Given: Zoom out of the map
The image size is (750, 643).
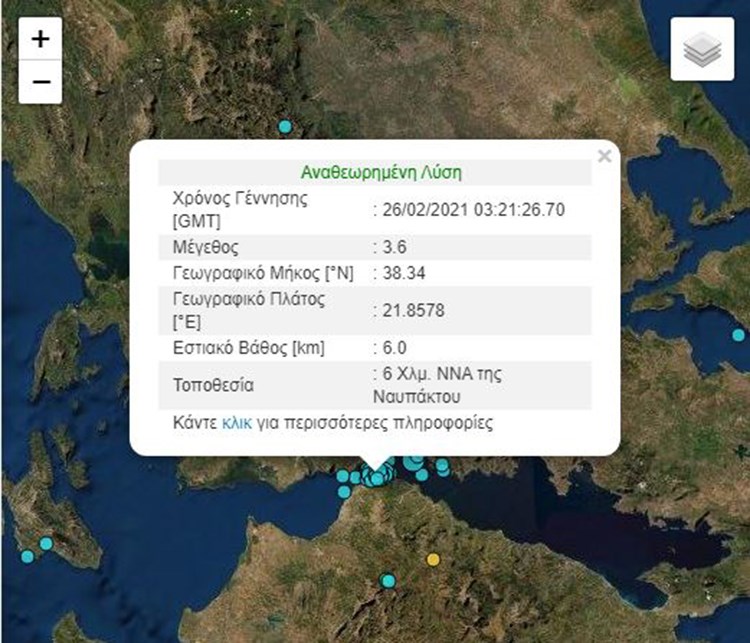Looking at the screenshot, I should click(x=40, y=82).
